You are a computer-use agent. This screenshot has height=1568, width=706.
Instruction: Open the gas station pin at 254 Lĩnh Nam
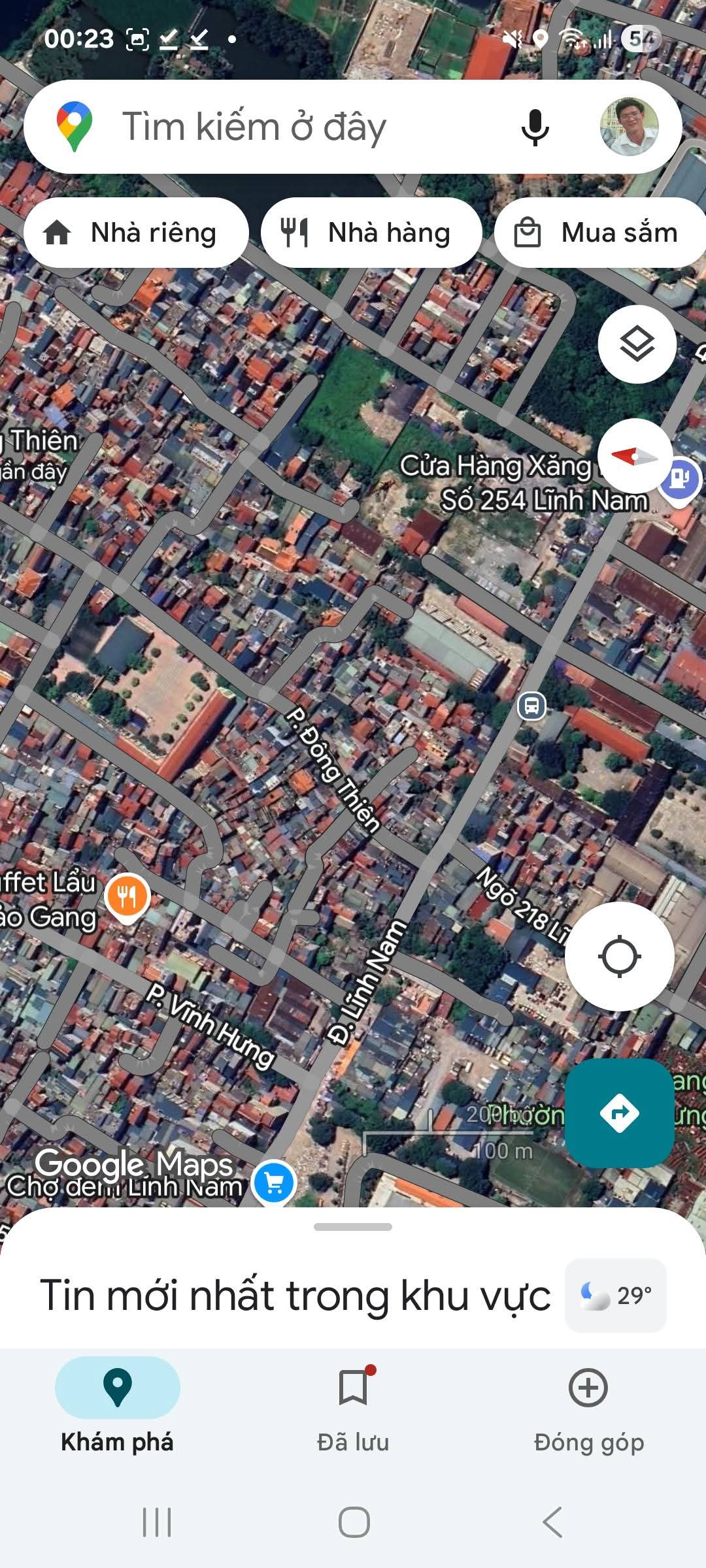click(681, 481)
